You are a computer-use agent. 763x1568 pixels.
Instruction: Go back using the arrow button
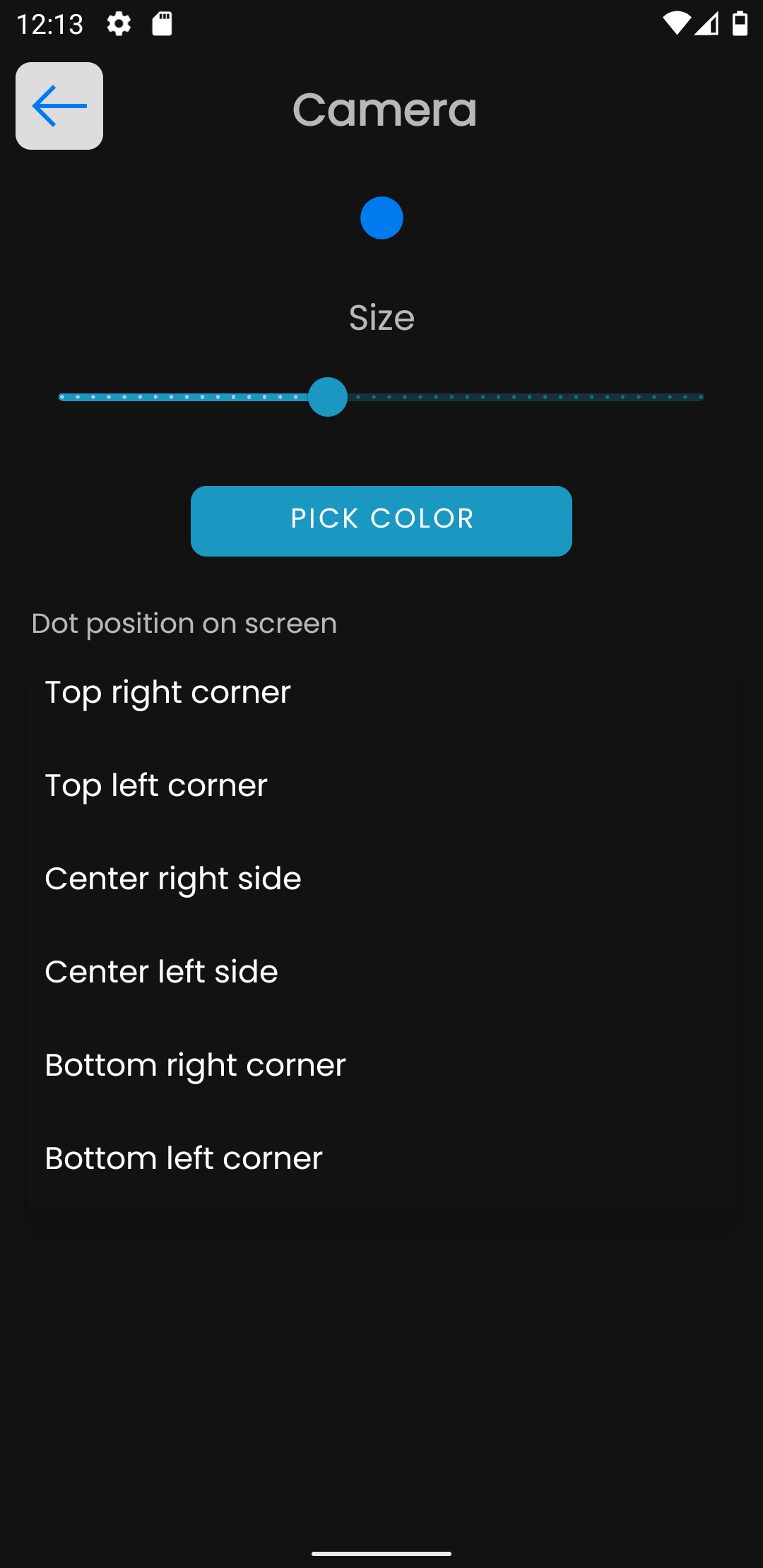[x=59, y=106]
